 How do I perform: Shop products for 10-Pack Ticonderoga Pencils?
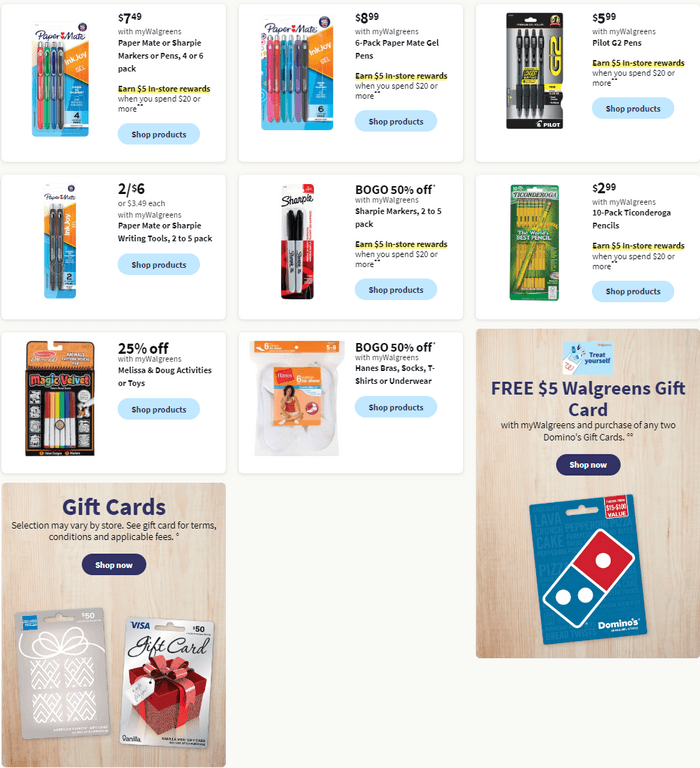tap(632, 291)
